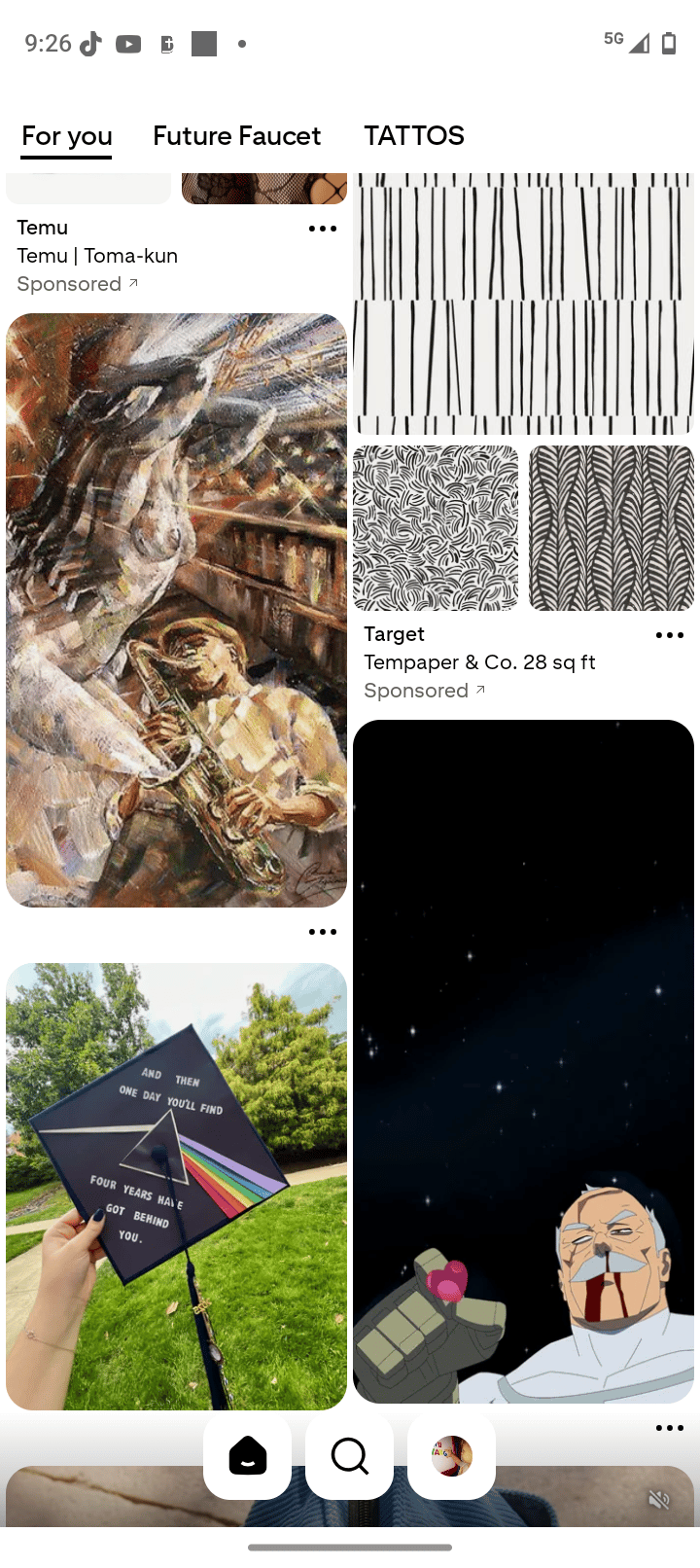The width and height of the screenshot is (700, 1568).
Task: Open the animated space character pin
Action: [523, 1061]
